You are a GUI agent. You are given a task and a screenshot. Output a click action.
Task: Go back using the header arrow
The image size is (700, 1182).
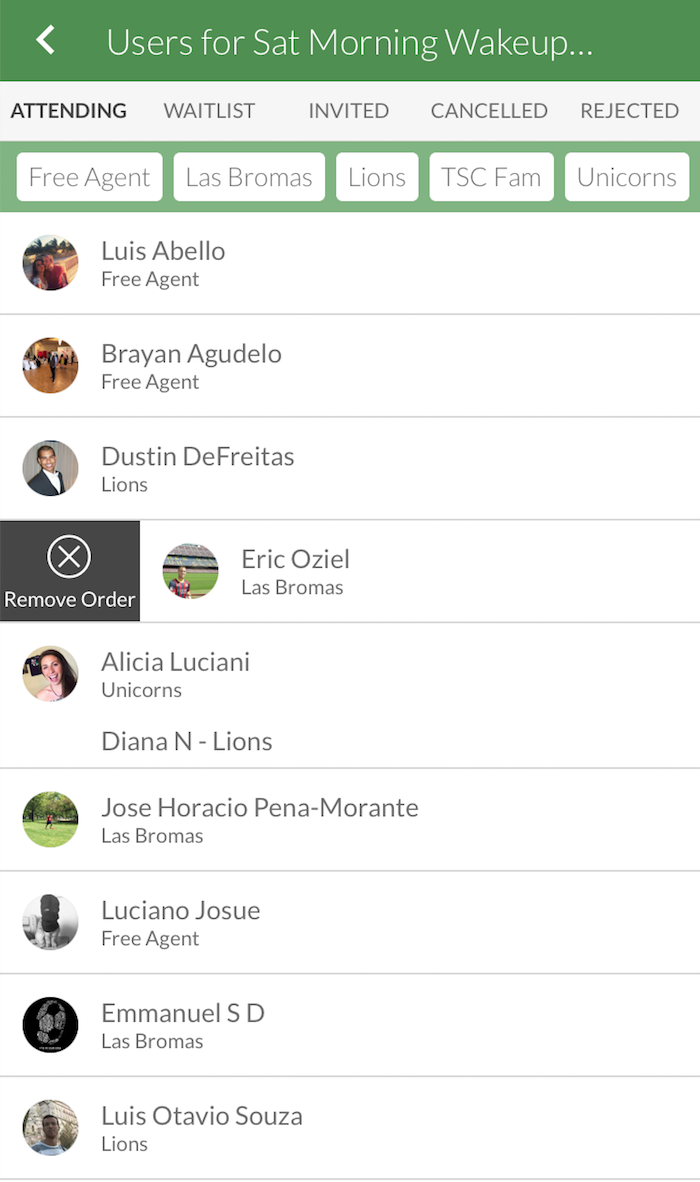click(x=45, y=41)
